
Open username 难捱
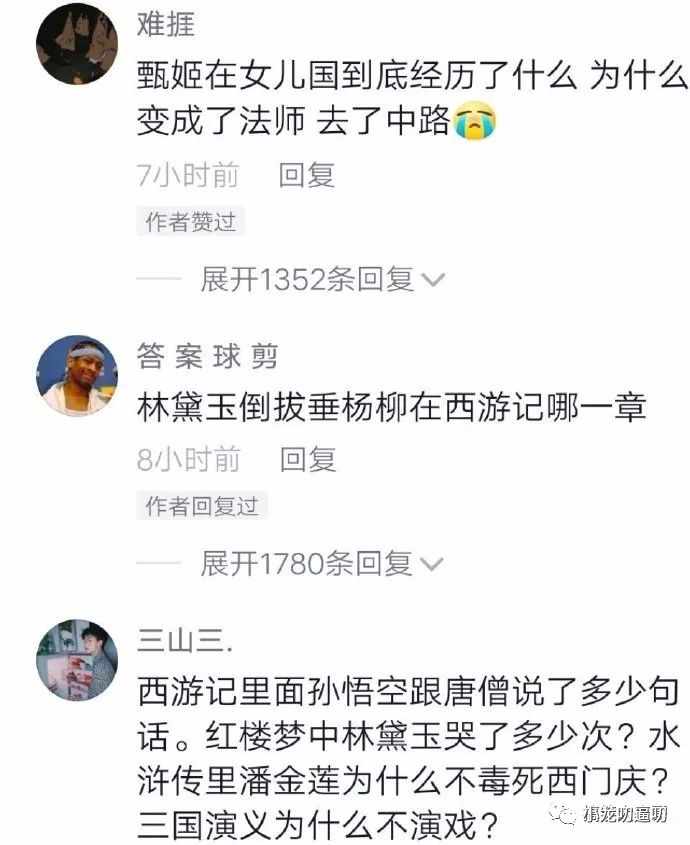pyautogui.click(x=165, y=27)
